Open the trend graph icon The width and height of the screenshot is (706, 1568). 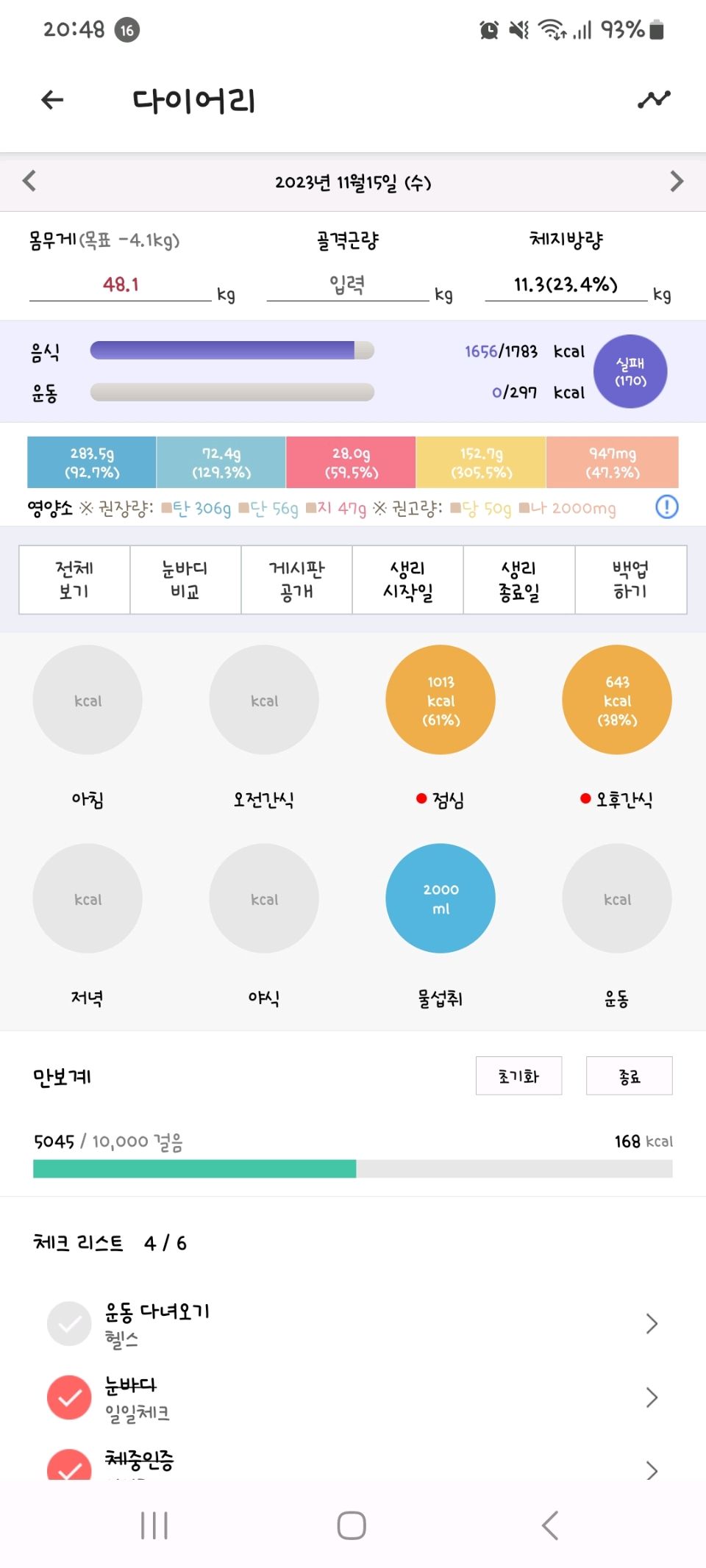[654, 99]
